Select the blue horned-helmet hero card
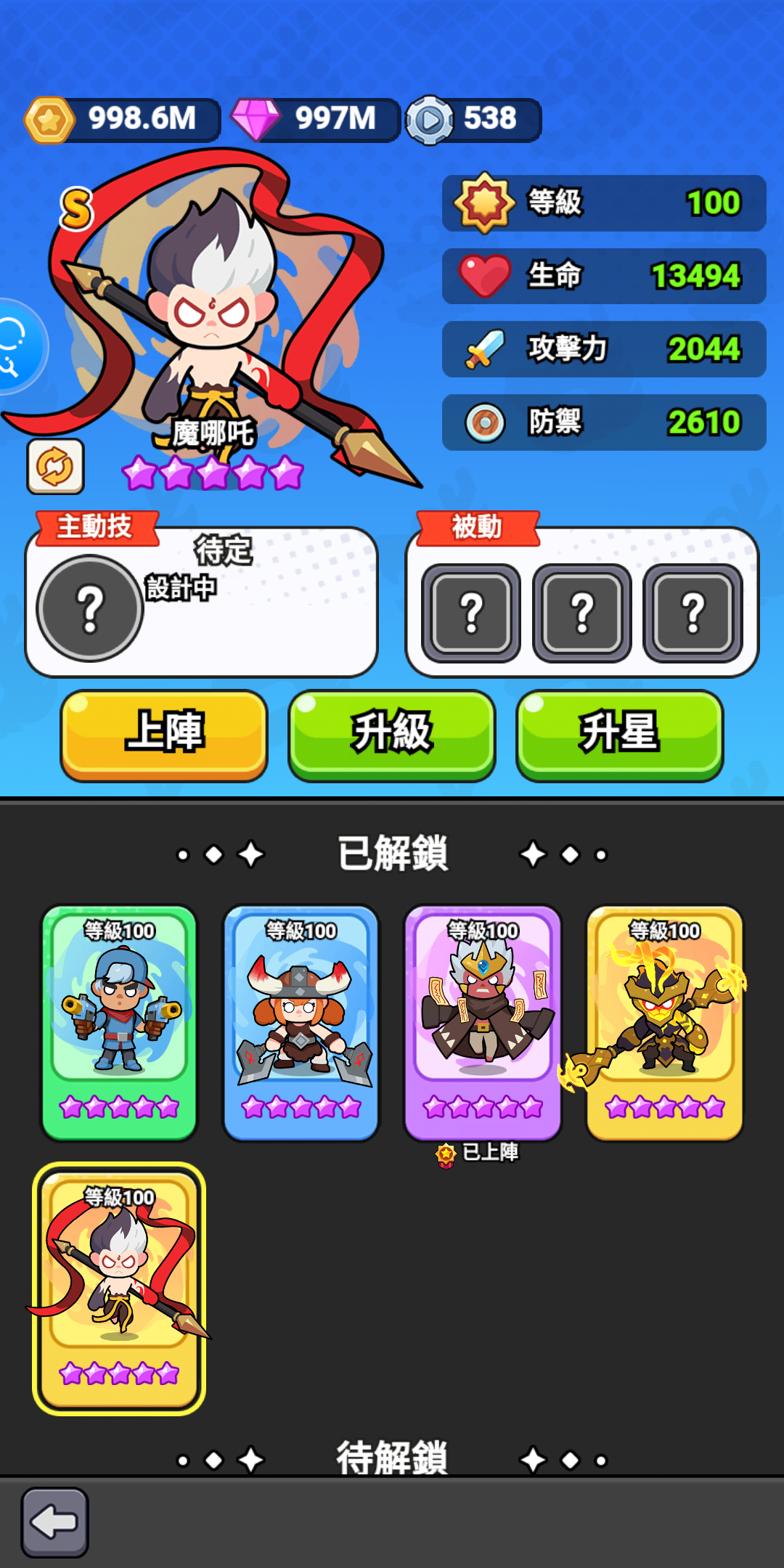 (x=301, y=1022)
